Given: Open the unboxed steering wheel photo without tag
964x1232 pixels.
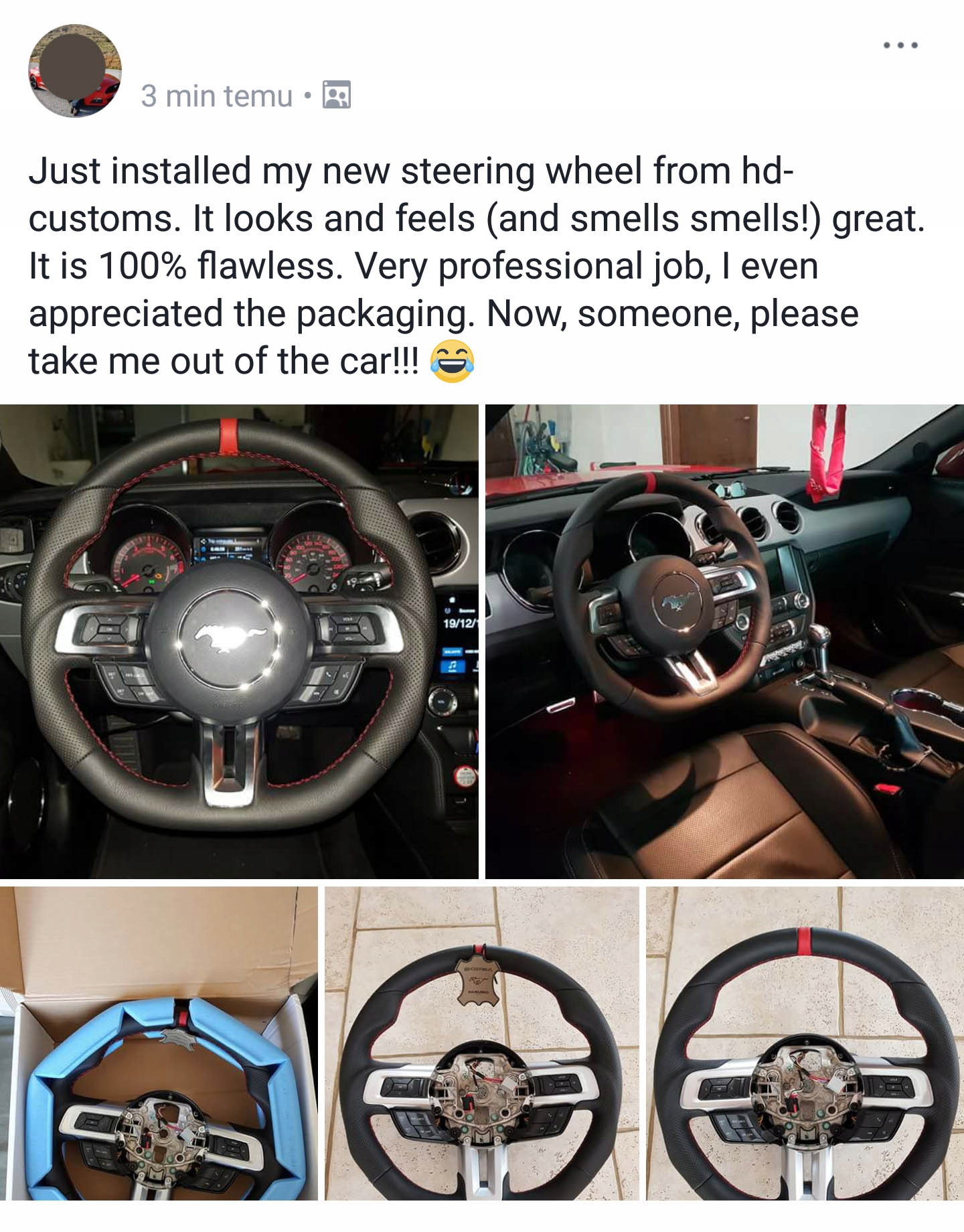Looking at the screenshot, I should (805, 1043).
